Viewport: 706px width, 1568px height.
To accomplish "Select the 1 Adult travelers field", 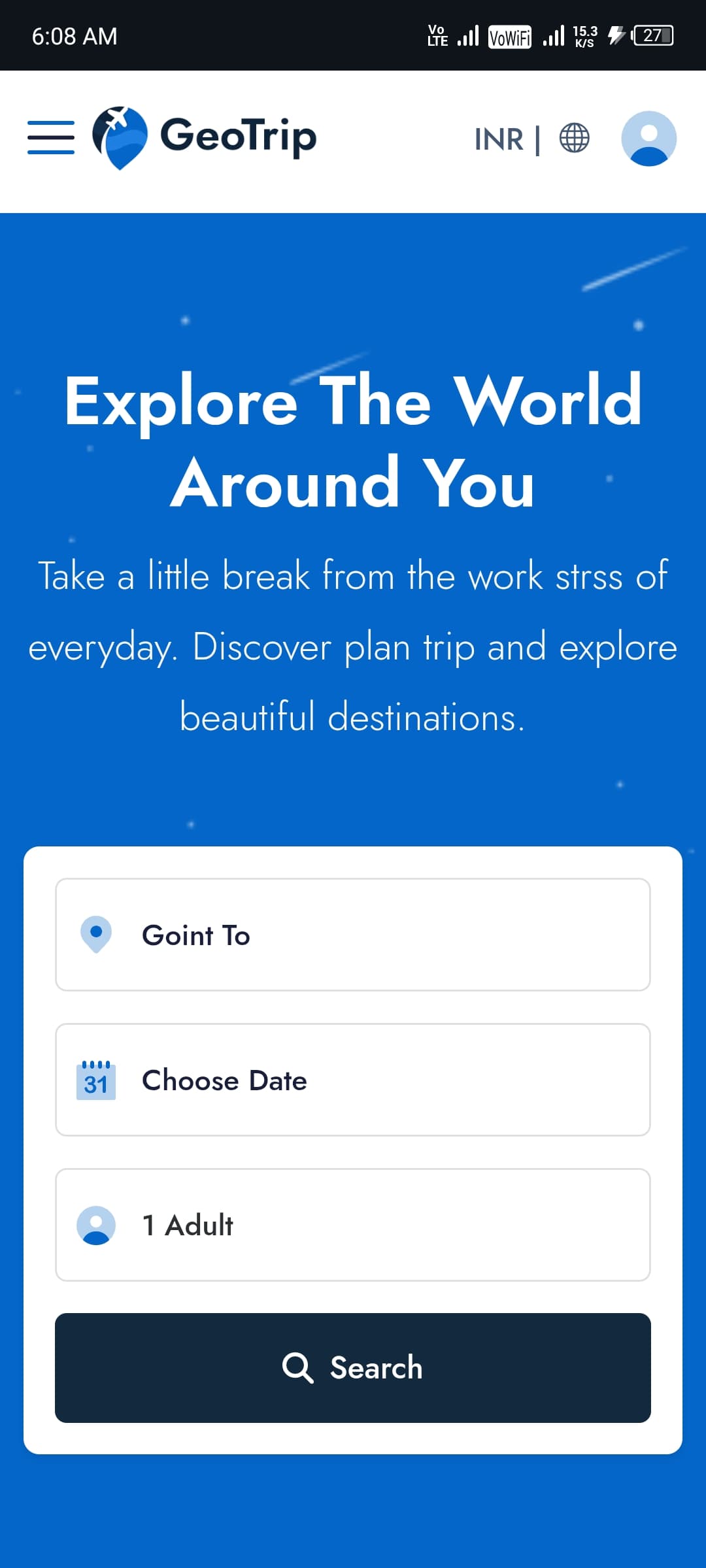I will 353,1225.
